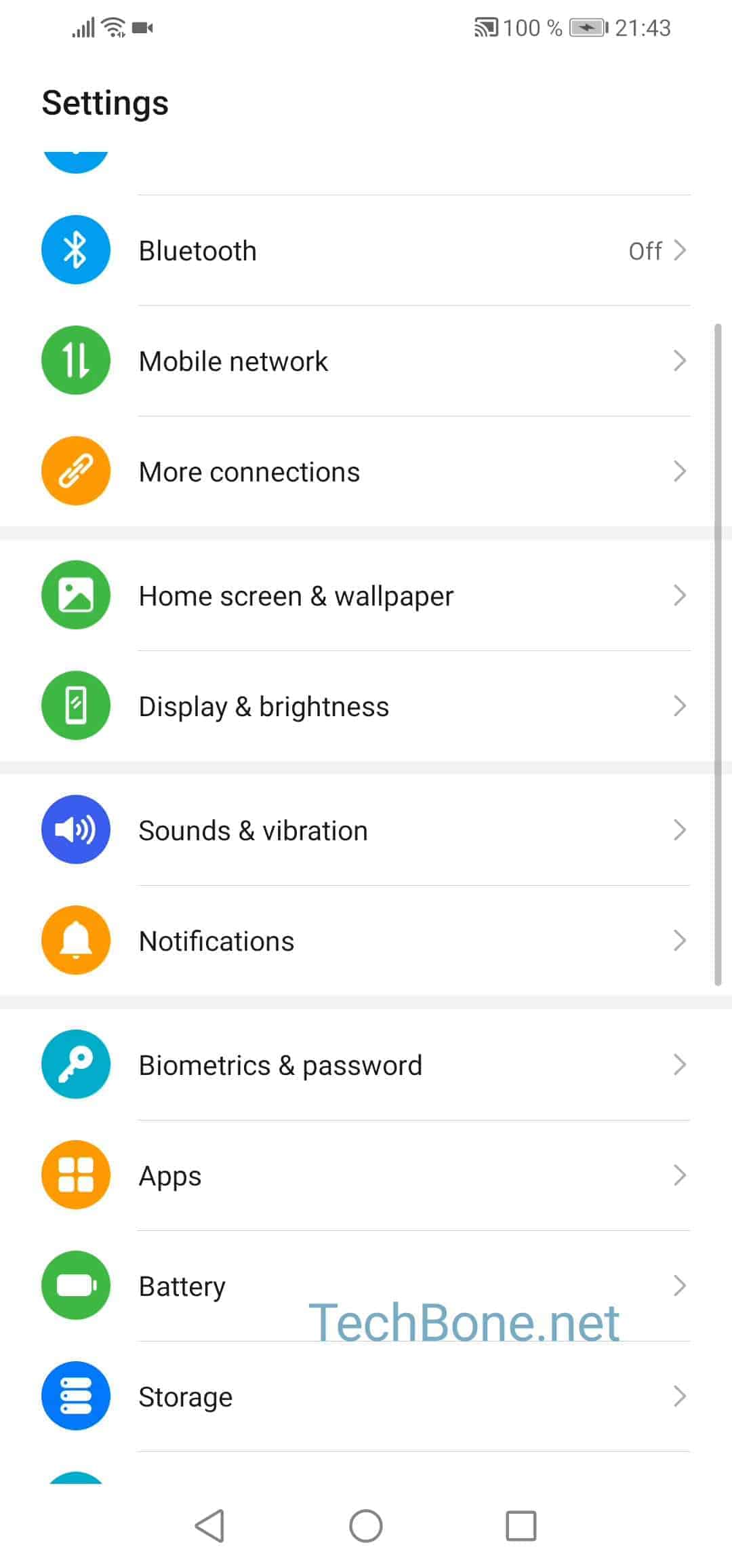This screenshot has width=732, height=1568.
Task: Open the Battery icon
Action: [75, 1285]
